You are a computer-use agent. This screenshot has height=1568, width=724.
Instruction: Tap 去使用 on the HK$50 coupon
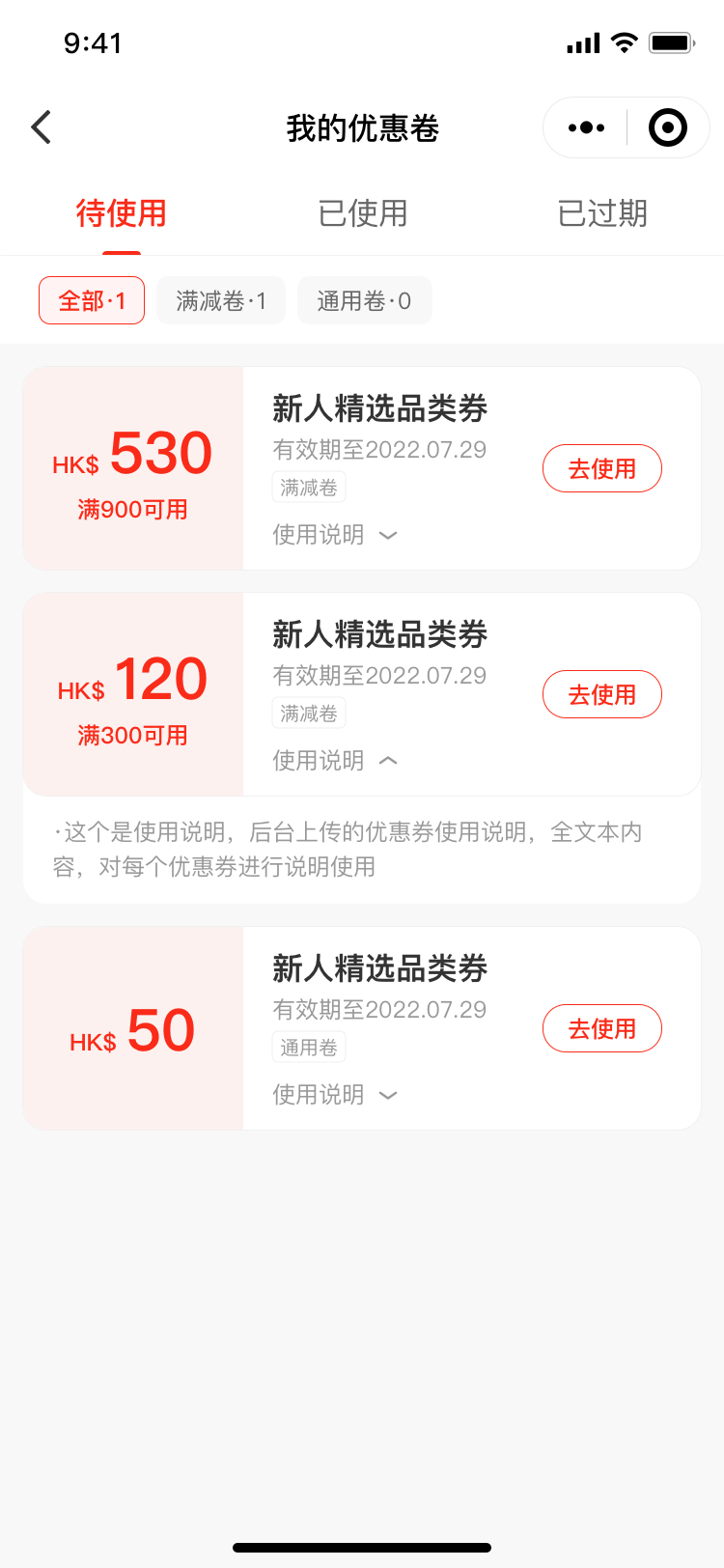coord(602,1028)
